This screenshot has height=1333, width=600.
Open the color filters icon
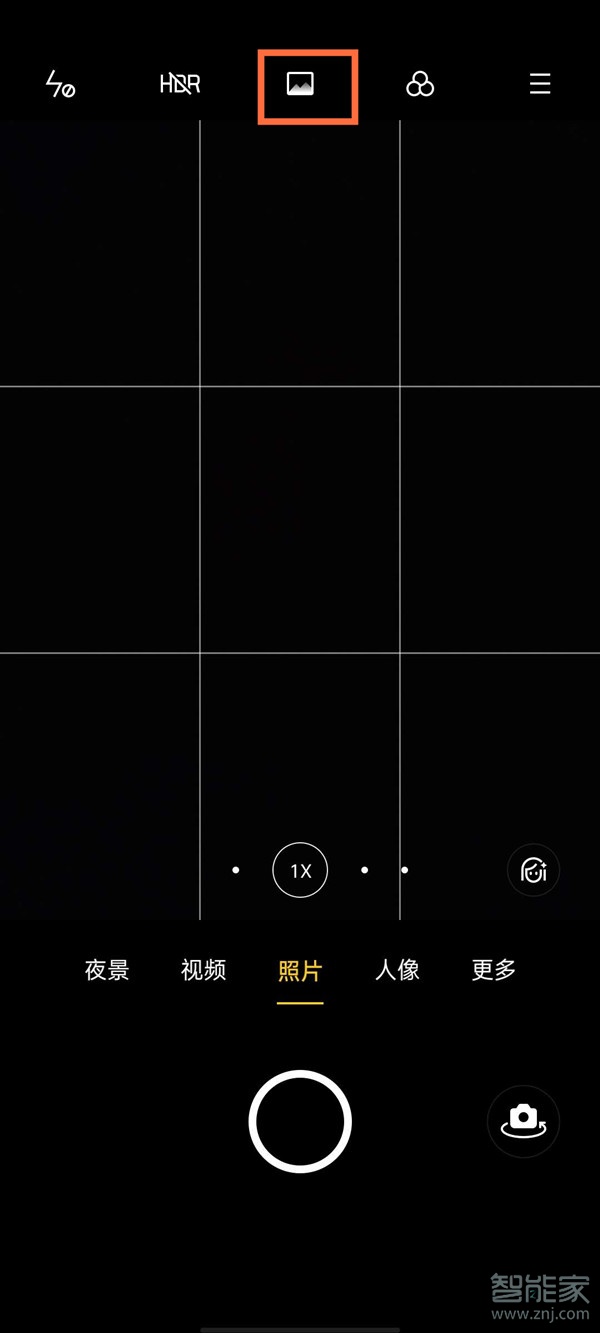pyautogui.click(x=420, y=85)
